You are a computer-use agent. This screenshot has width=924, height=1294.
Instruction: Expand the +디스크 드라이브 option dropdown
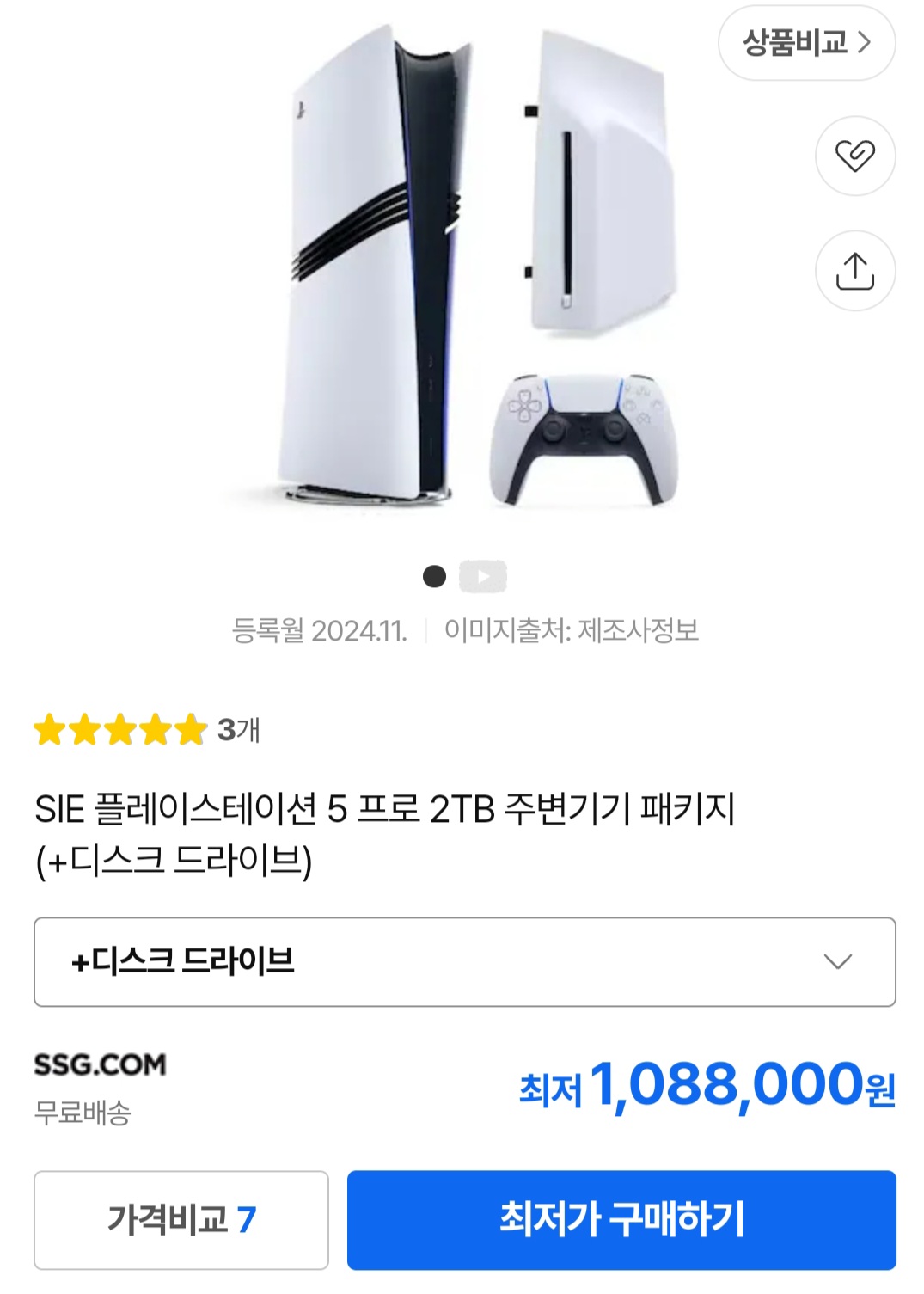pyautogui.click(x=464, y=961)
